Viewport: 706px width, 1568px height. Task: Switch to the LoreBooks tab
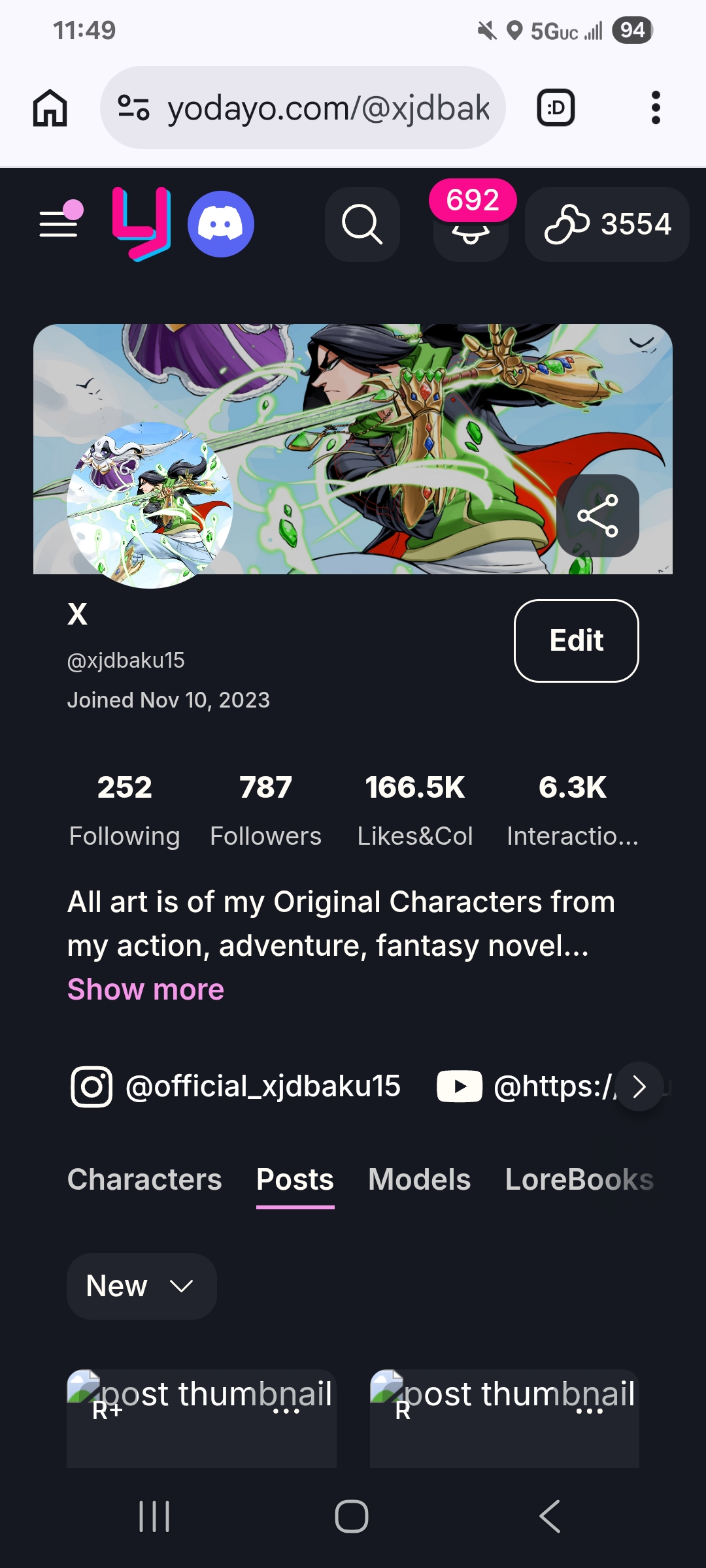579,1180
